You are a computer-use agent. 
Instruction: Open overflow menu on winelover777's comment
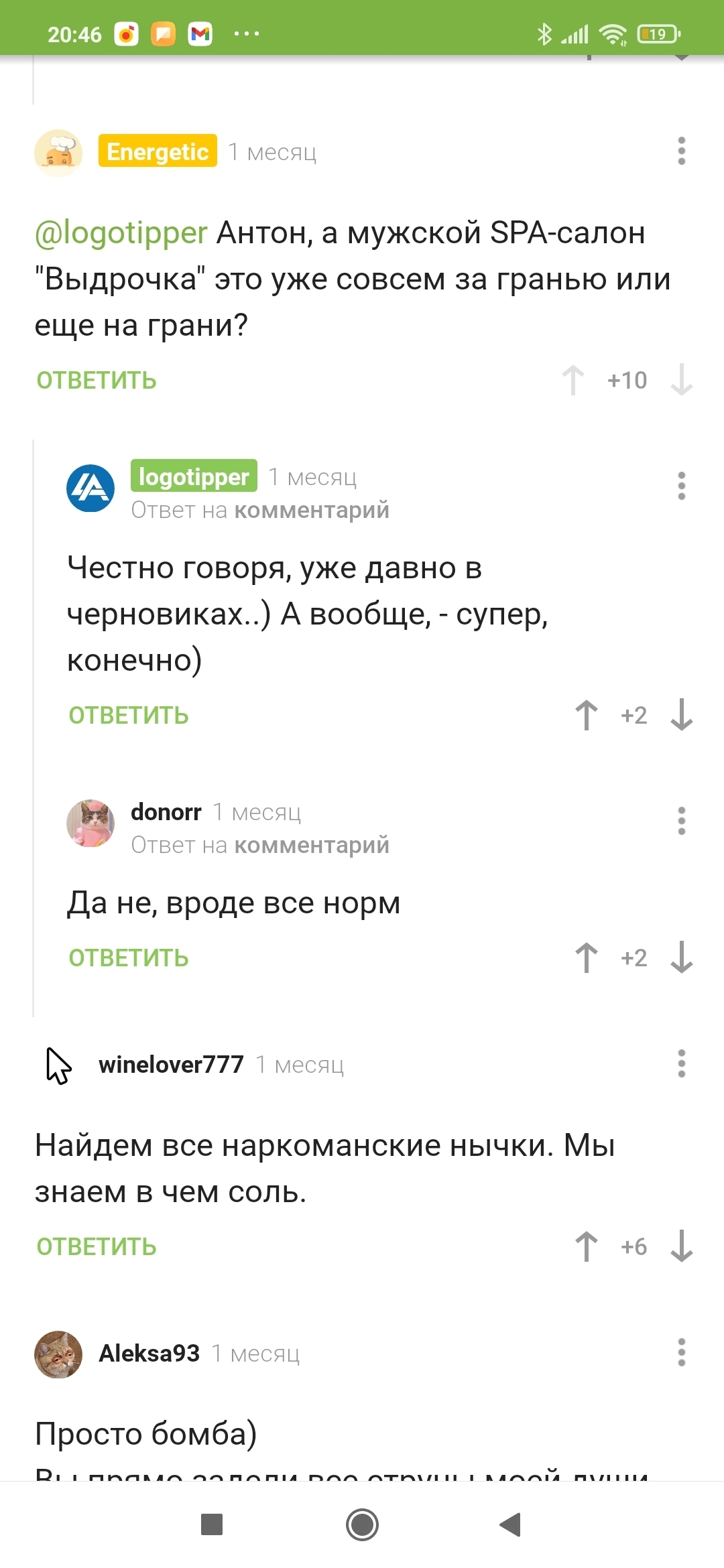point(681,1063)
